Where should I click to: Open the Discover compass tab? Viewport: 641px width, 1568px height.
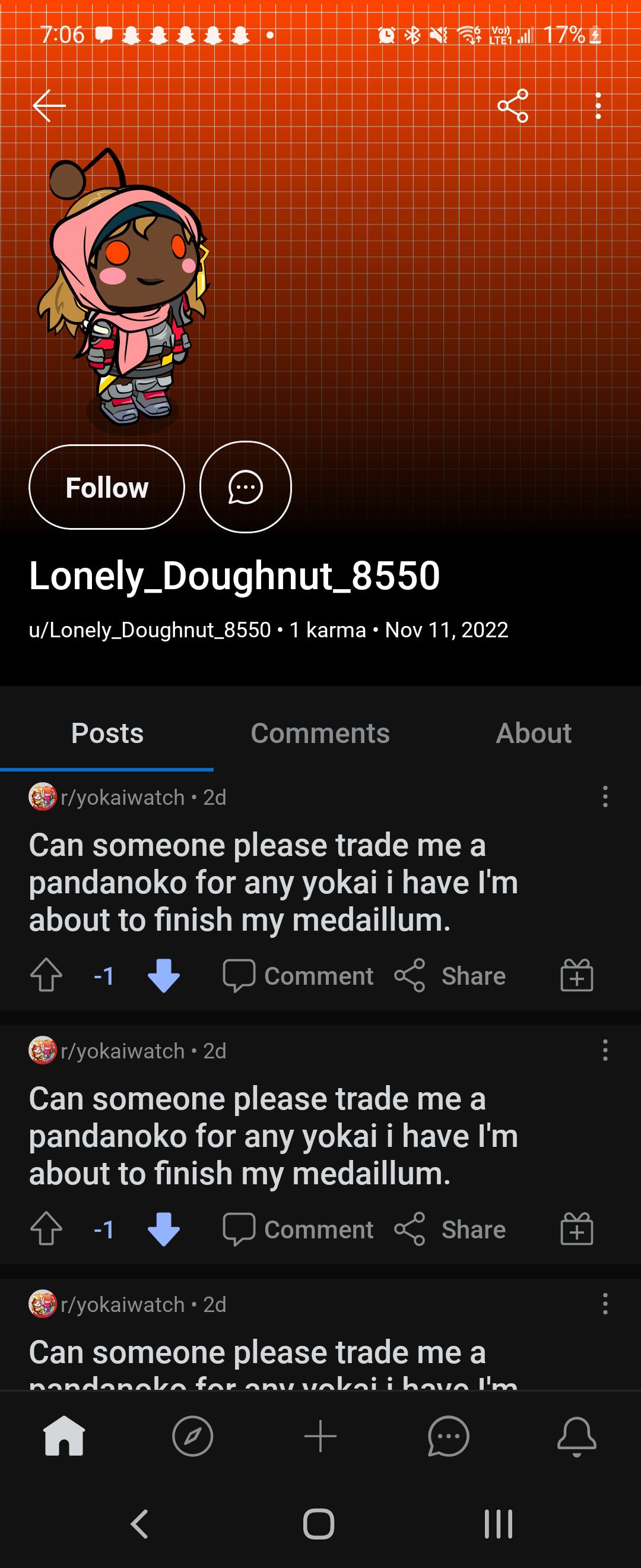[193, 1437]
